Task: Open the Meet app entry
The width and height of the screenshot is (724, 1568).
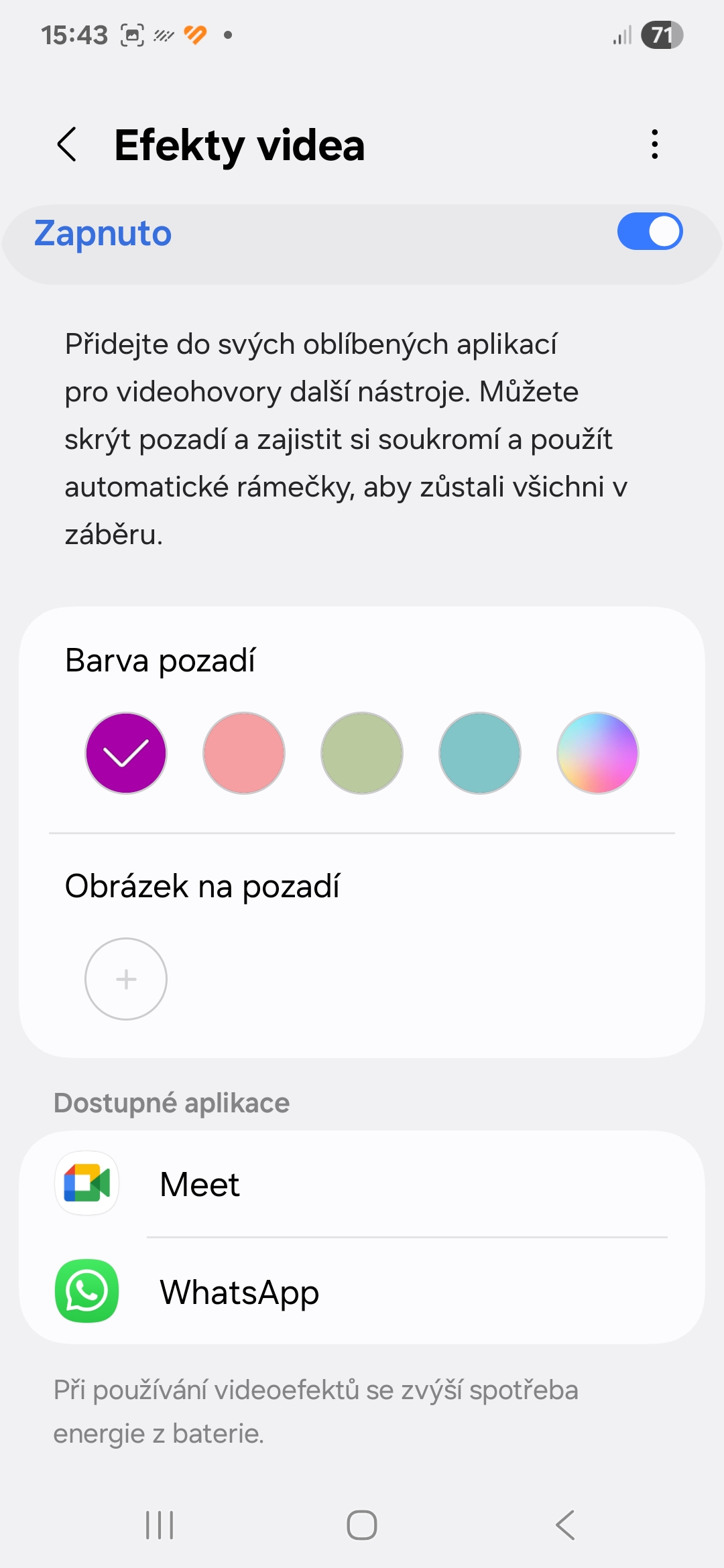Action: tap(362, 1184)
